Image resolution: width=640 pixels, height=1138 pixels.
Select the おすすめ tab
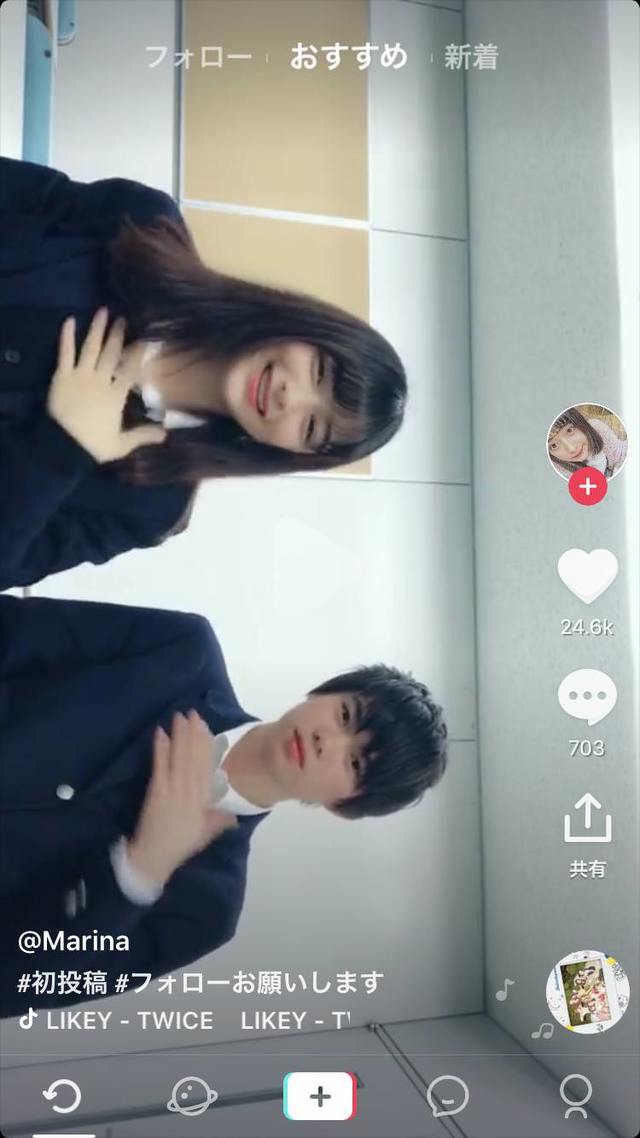(348, 57)
